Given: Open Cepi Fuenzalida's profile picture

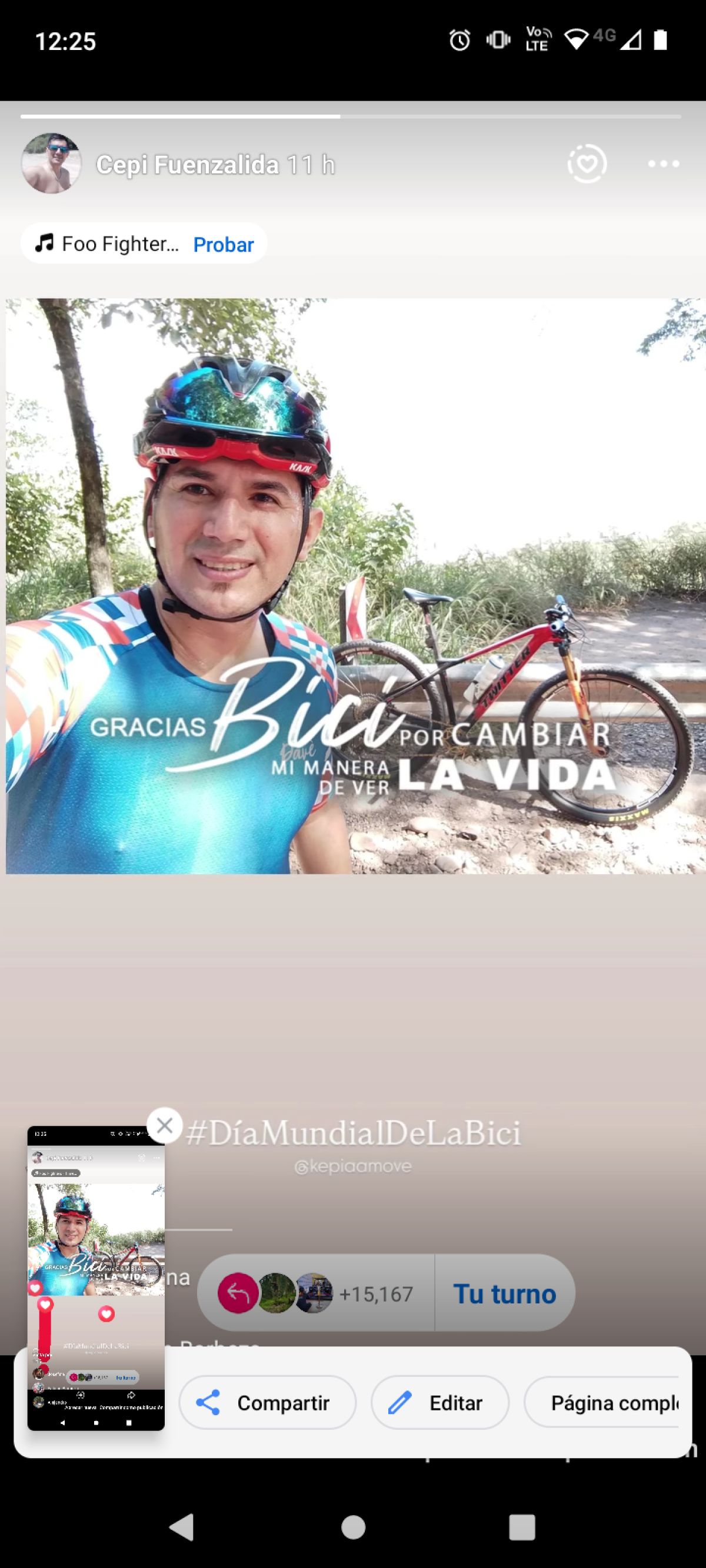Looking at the screenshot, I should pyautogui.click(x=51, y=163).
